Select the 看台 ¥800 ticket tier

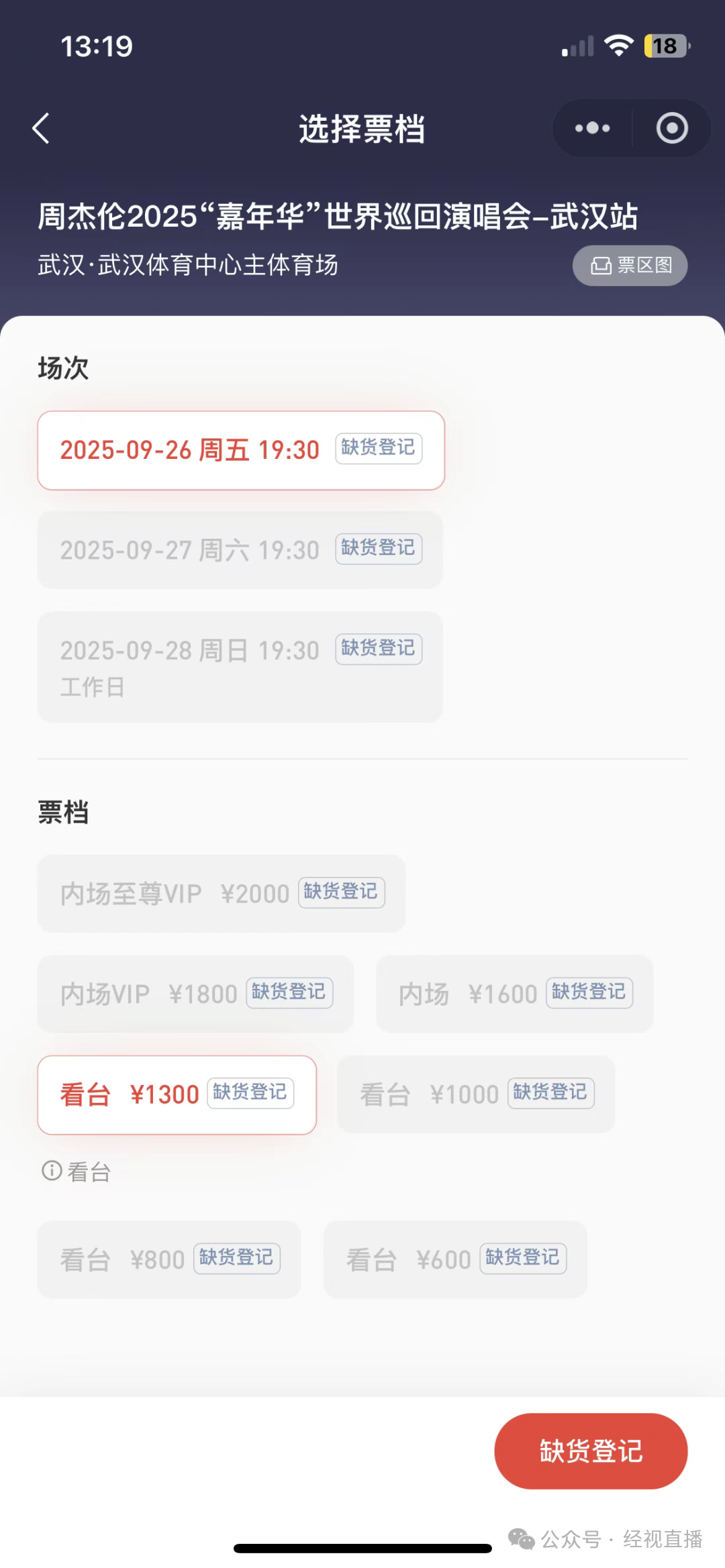169,1259
